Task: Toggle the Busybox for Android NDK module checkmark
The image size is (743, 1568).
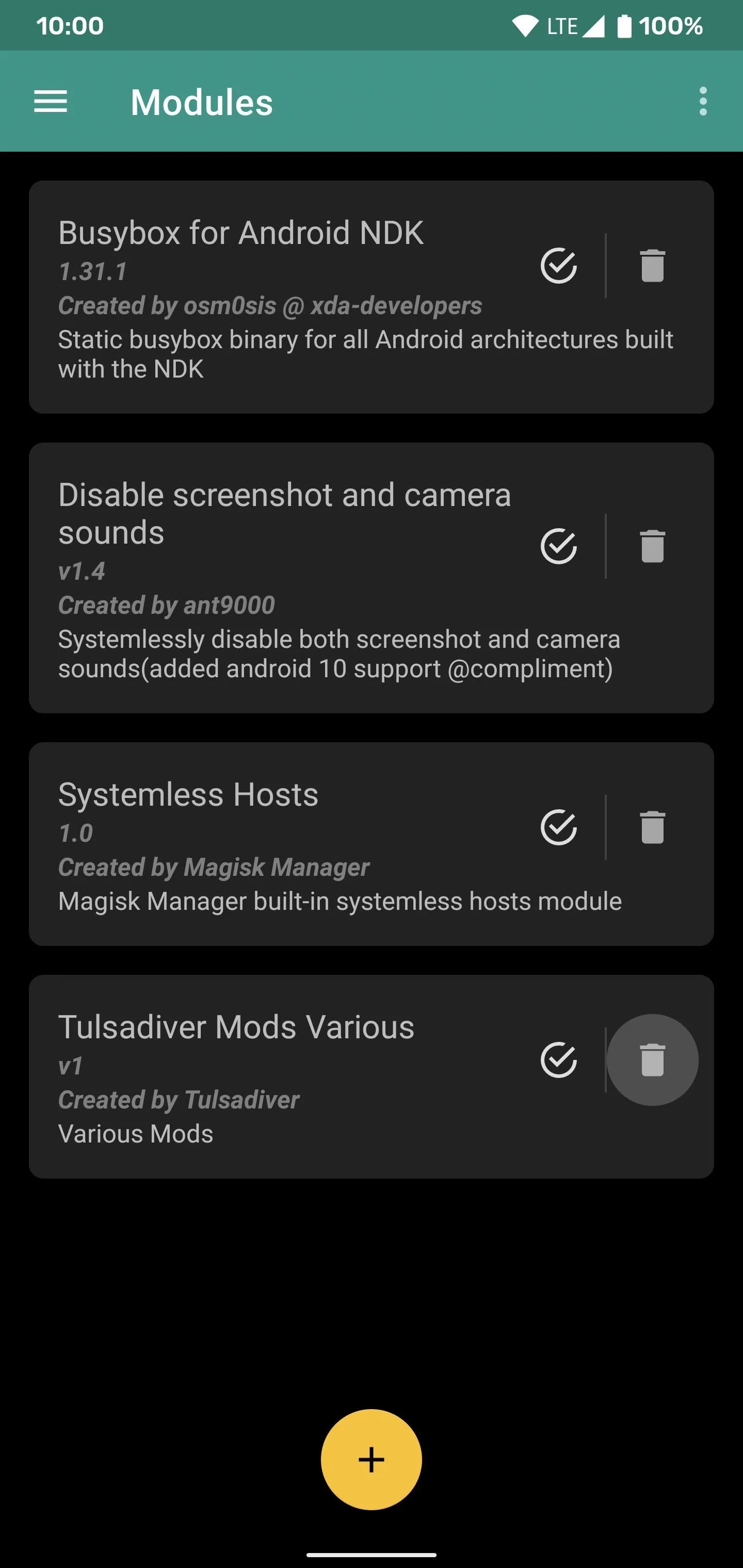Action: (558, 266)
